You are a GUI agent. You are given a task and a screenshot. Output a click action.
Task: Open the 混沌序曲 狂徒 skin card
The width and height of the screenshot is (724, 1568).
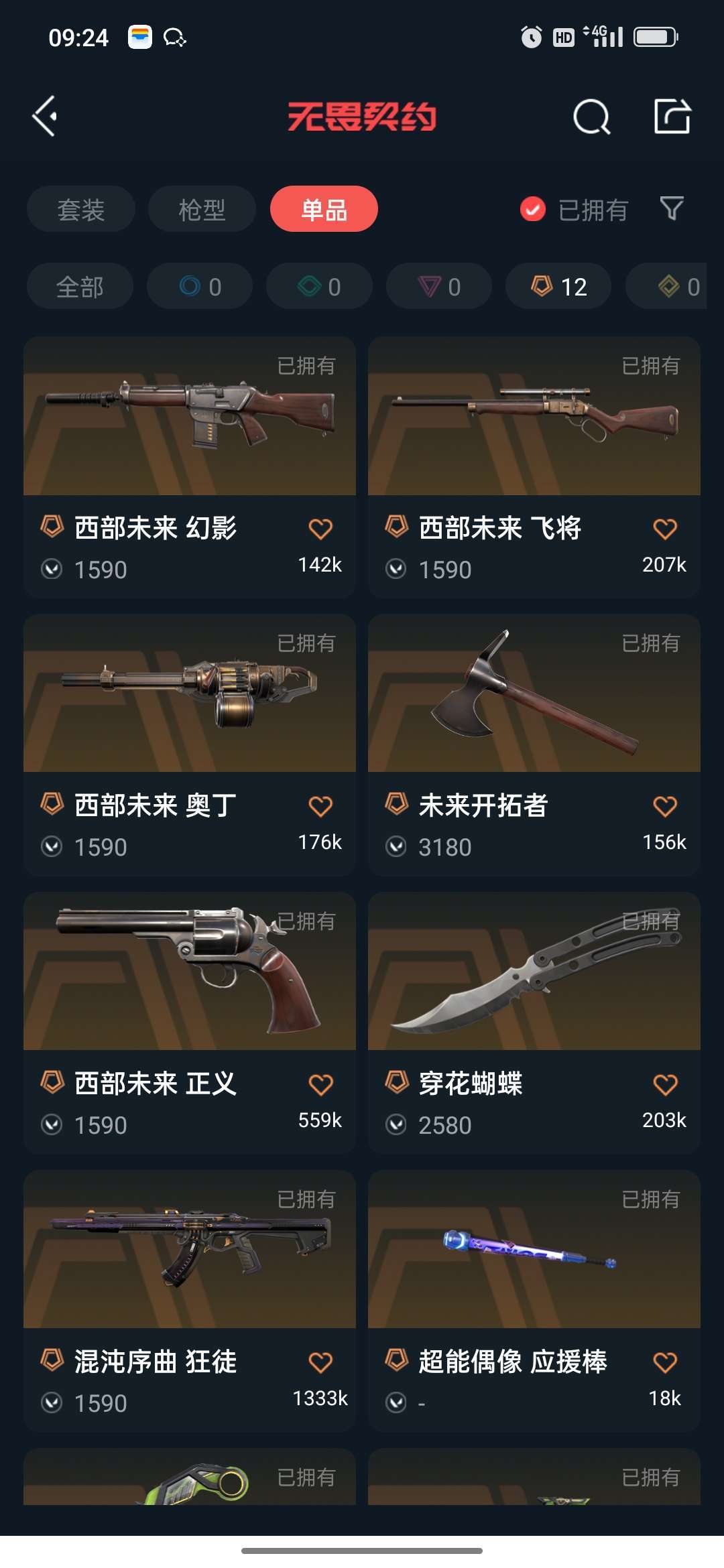190,1301
